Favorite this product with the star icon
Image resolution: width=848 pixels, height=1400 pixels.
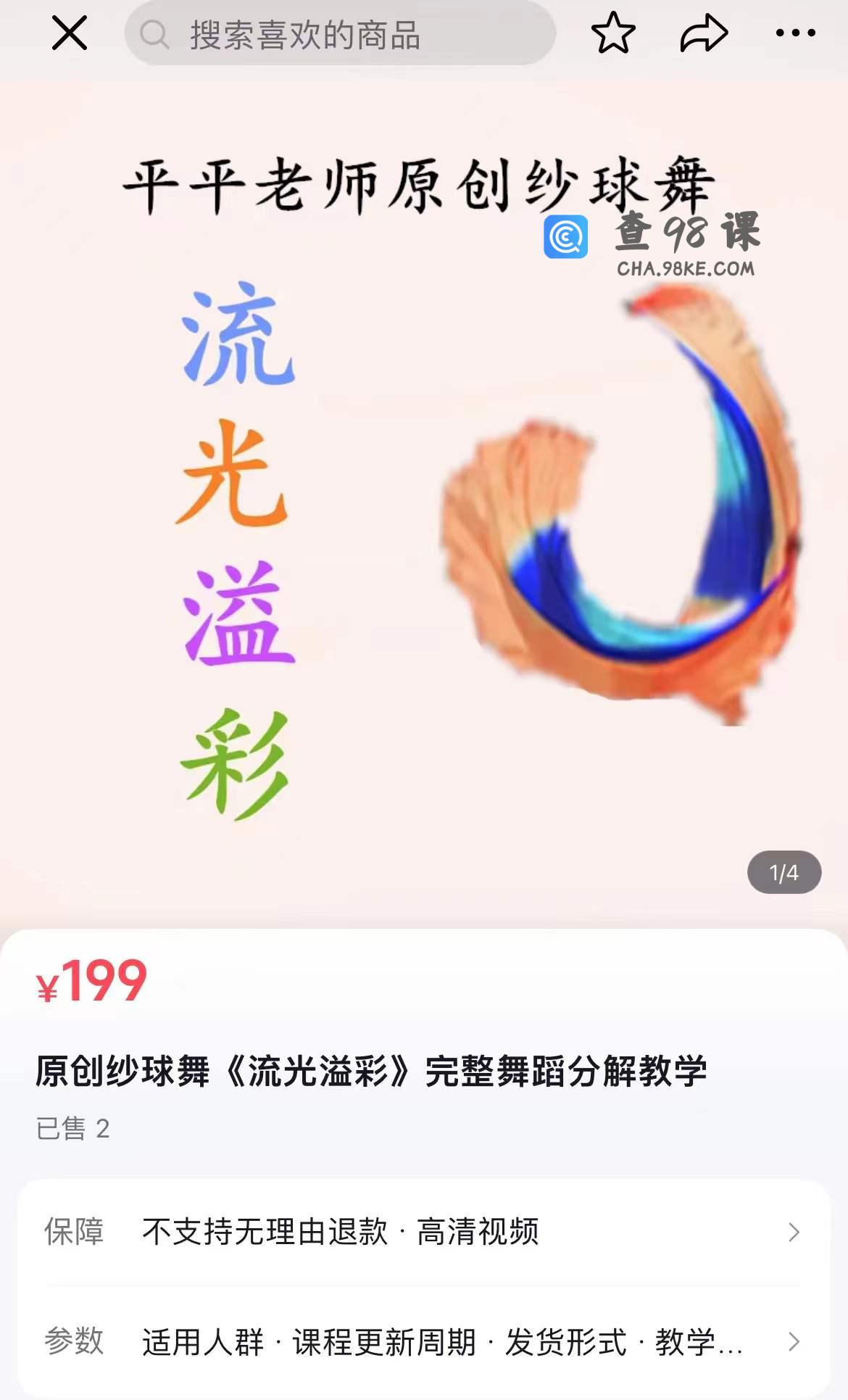click(613, 33)
